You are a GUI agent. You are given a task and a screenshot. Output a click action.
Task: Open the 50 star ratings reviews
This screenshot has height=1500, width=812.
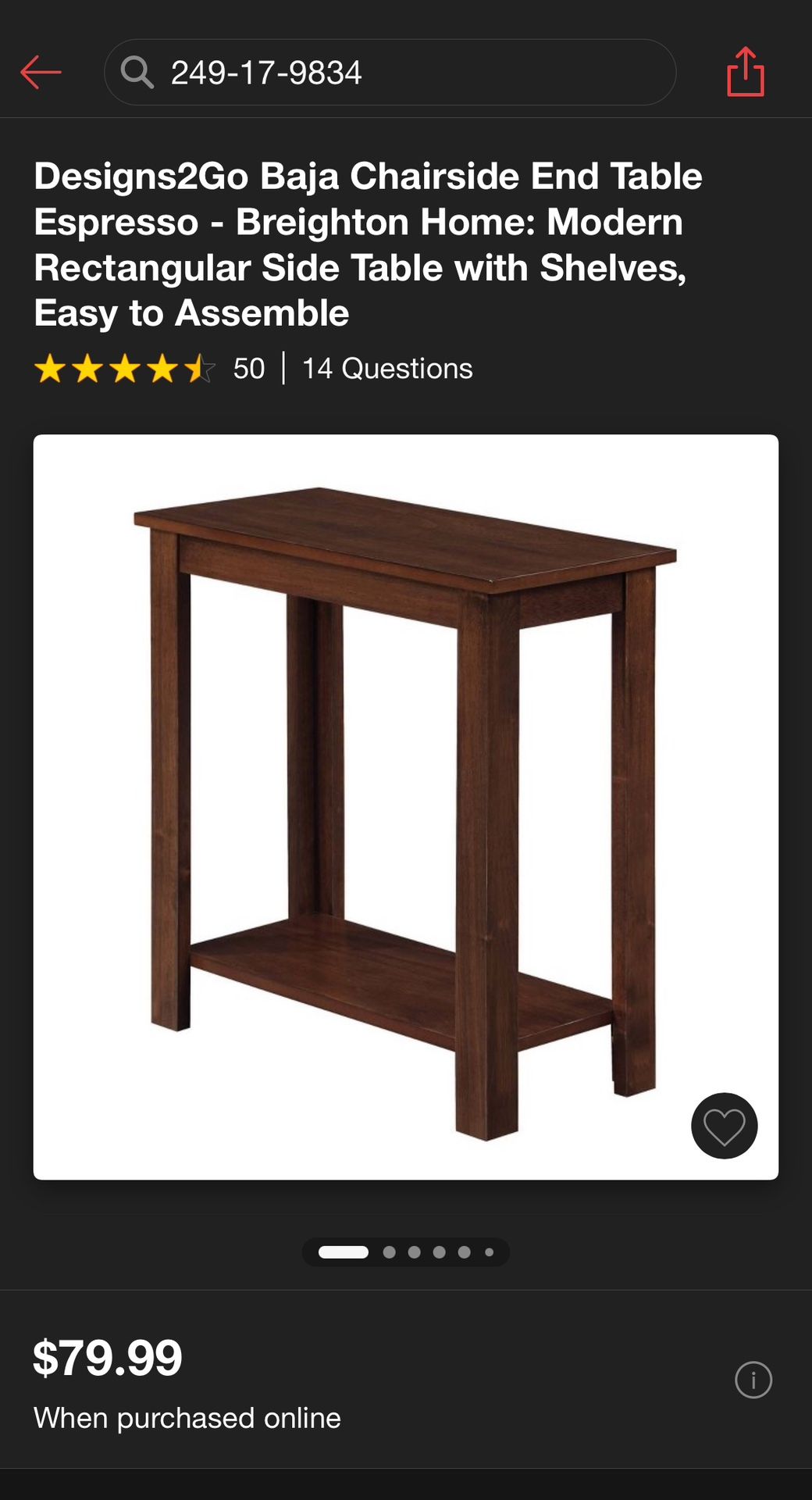coord(148,369)
